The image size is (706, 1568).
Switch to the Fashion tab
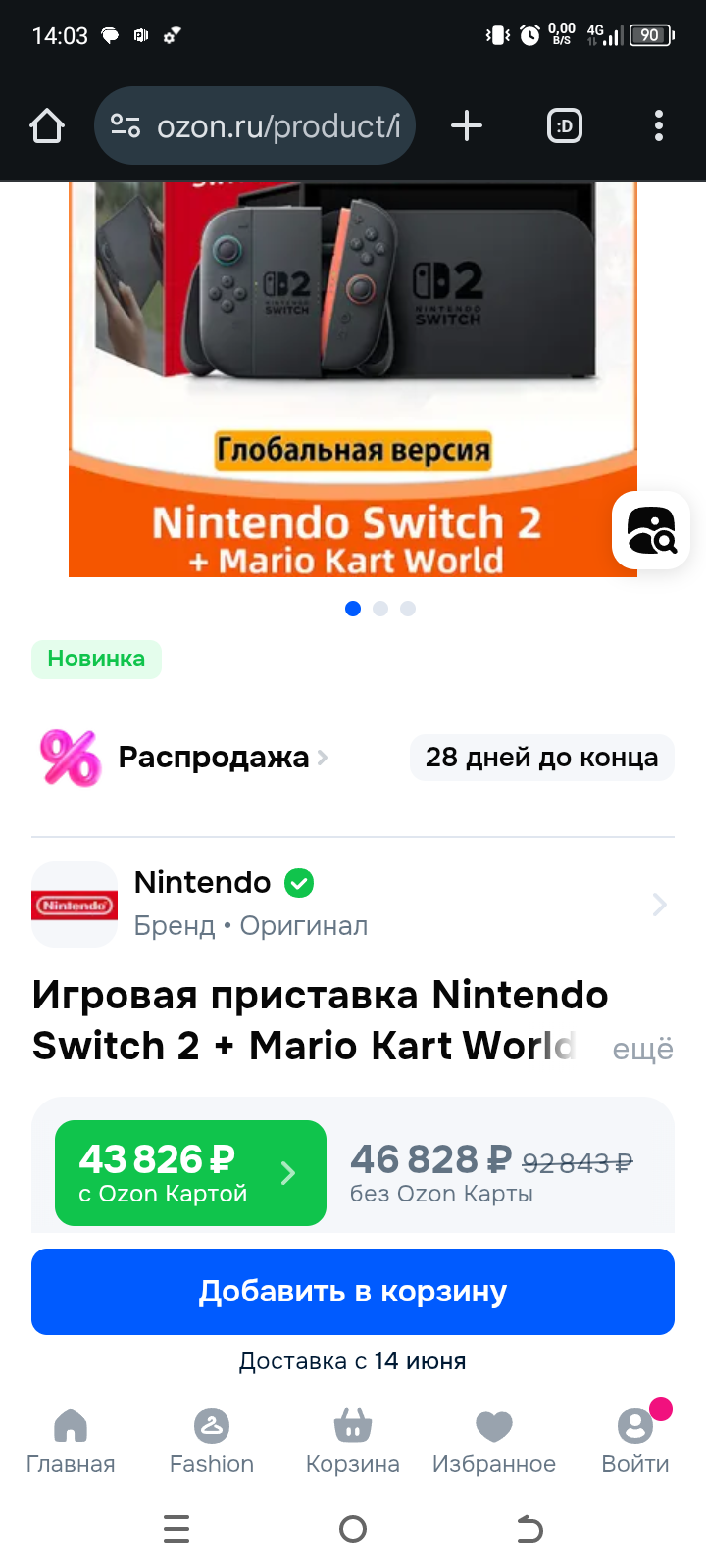click(x=212, y=1442)
